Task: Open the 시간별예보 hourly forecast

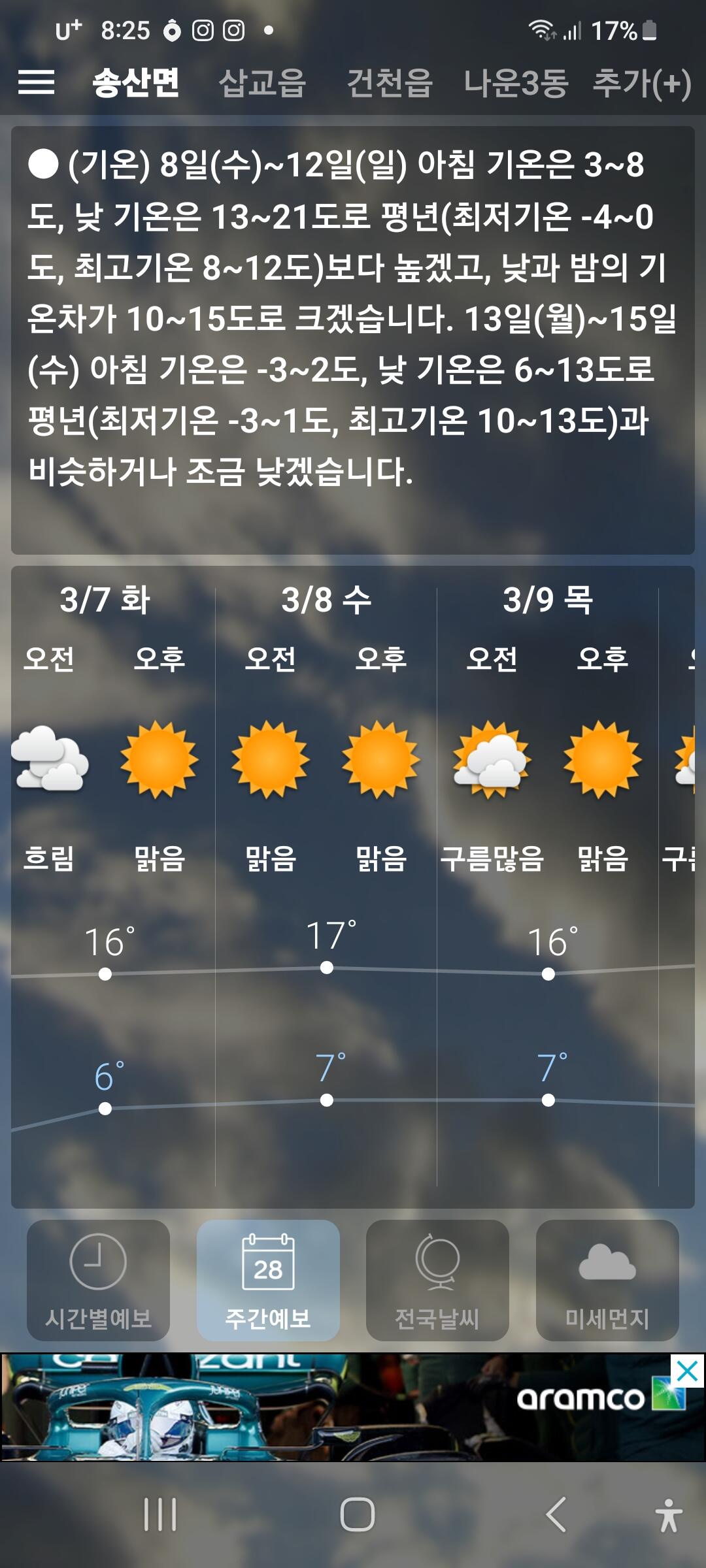Action: (98, 1280)
